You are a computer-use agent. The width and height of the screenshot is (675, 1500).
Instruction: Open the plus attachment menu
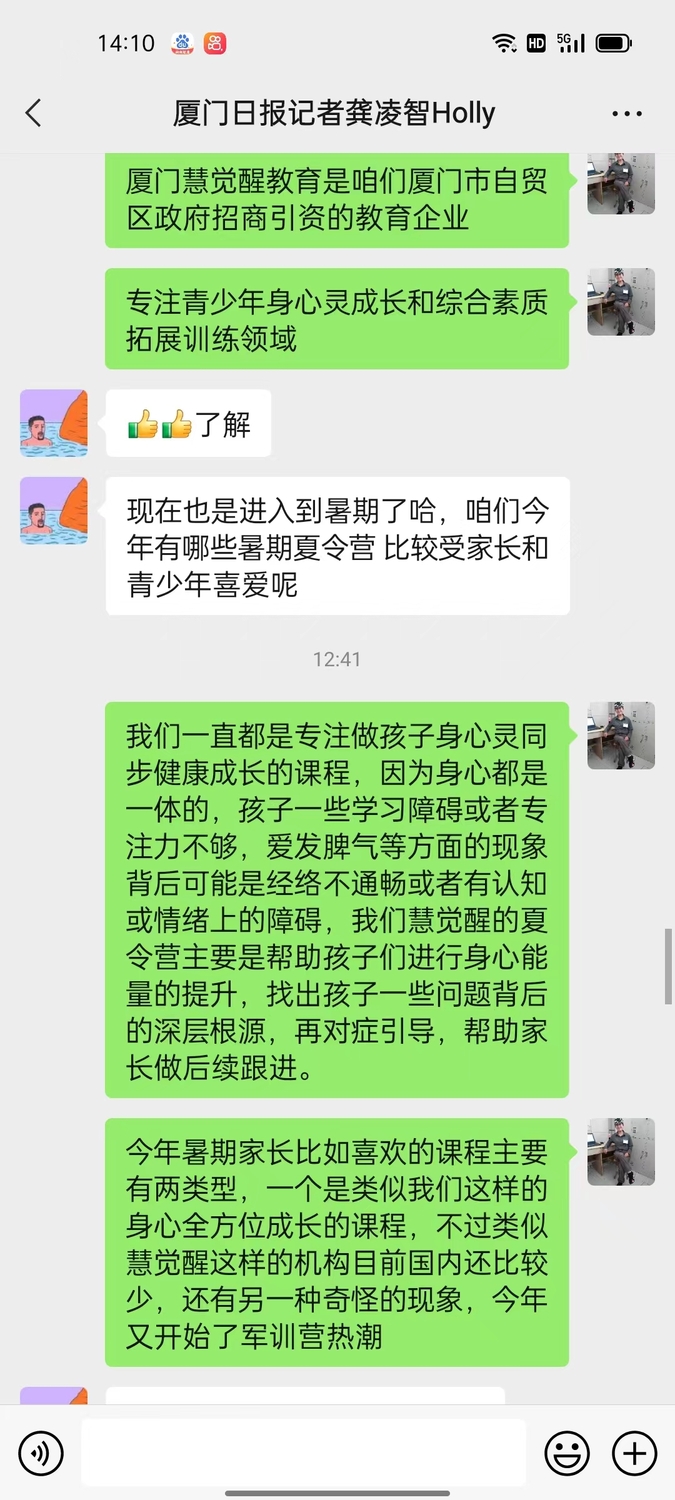(634, 1453)
